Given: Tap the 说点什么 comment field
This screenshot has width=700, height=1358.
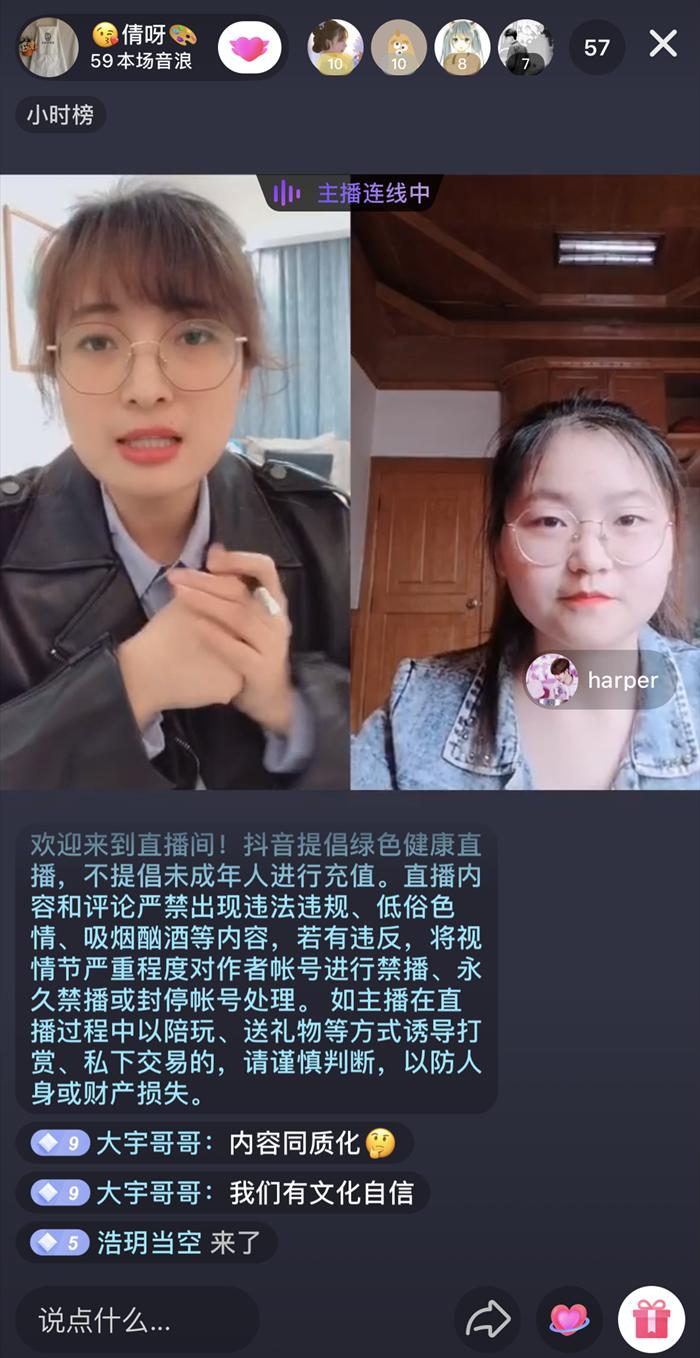Looking at the screenshot, I should (137, 1320).
